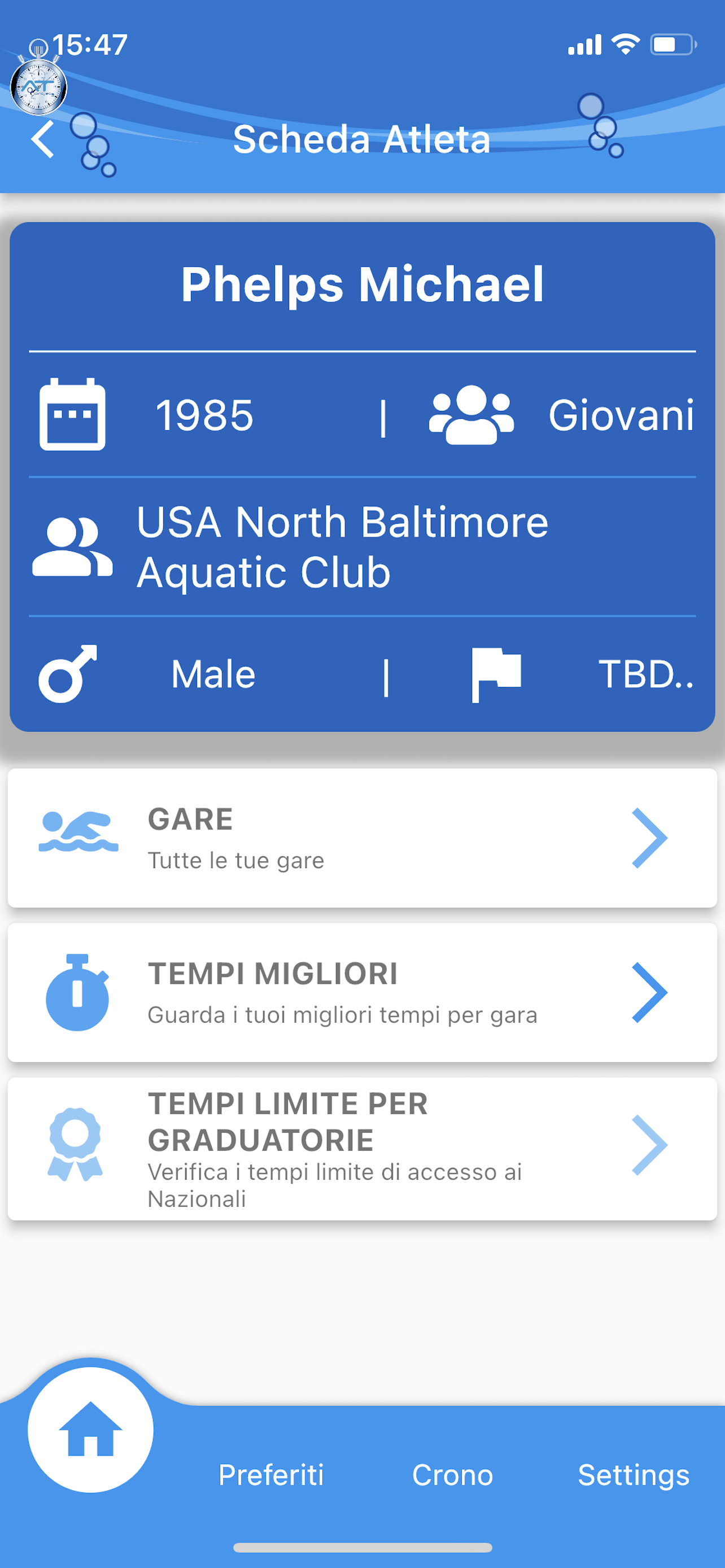Viewport: 725px width, 1568px height.
Task: Go to the home screen button
Action: 91,1429
